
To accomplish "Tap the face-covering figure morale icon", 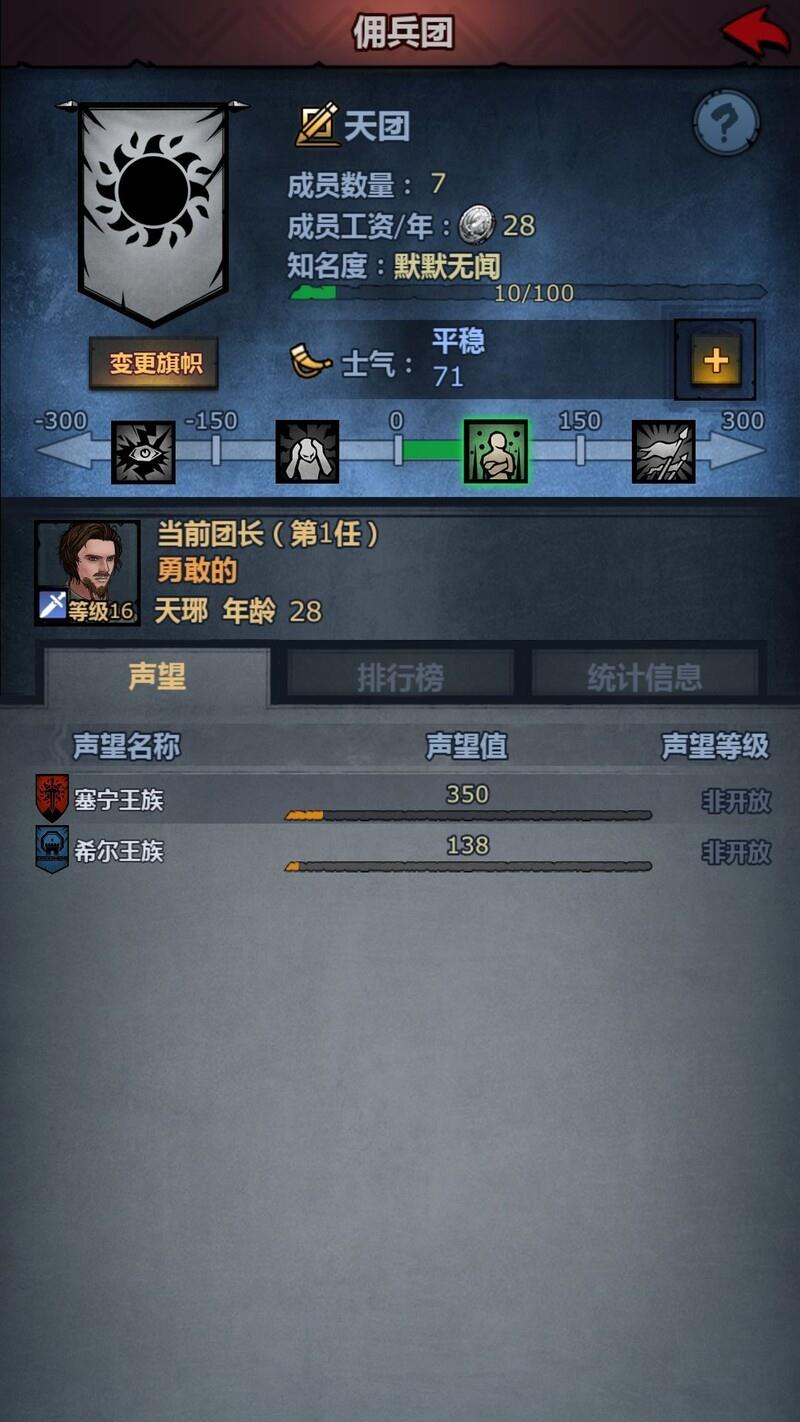I will click(307, 451).
